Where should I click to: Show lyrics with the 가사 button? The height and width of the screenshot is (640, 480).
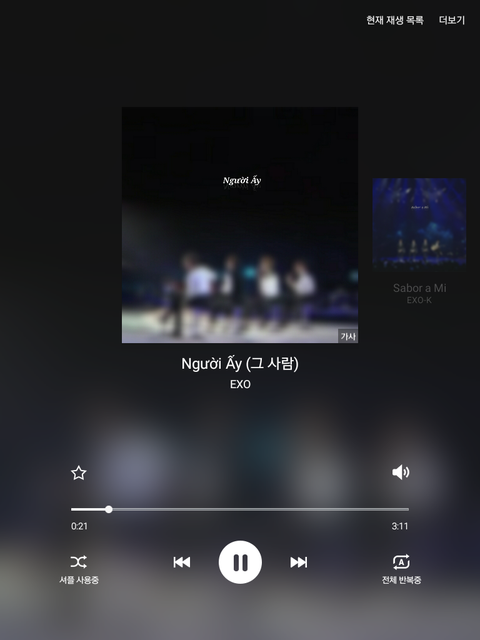point(348,336)
